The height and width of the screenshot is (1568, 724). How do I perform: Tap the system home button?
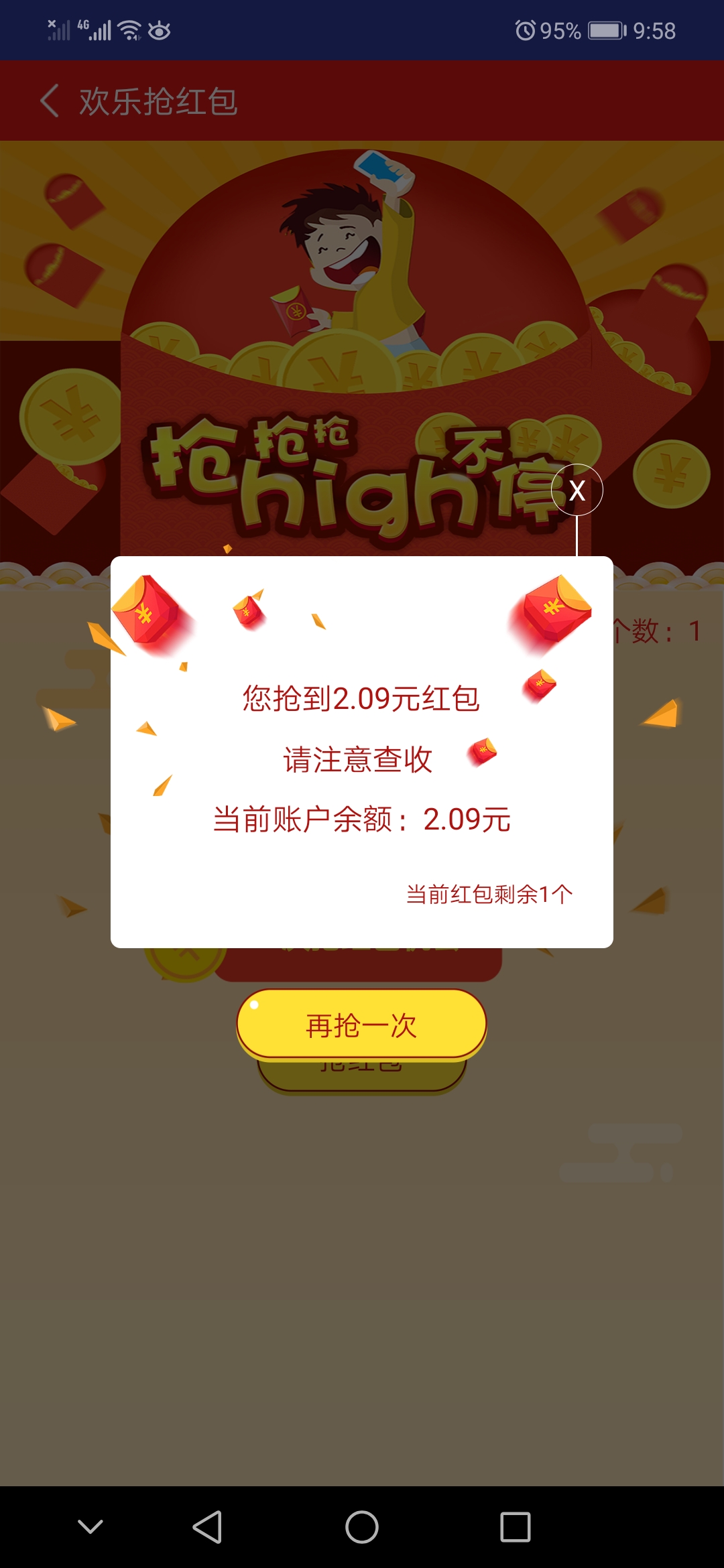pyautogui.click(x=361, y=1527)
